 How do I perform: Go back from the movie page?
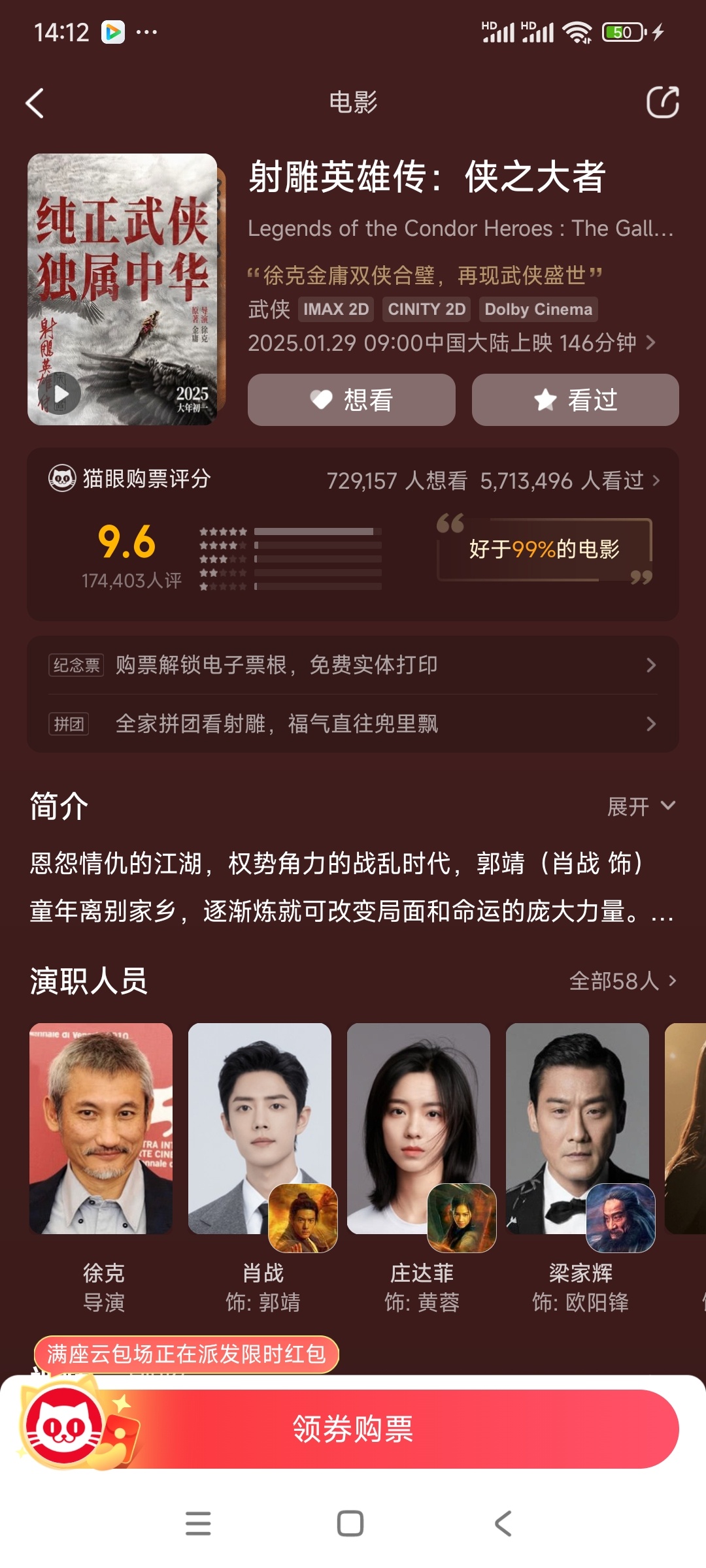pyautogui.click(x=35, y=103)
